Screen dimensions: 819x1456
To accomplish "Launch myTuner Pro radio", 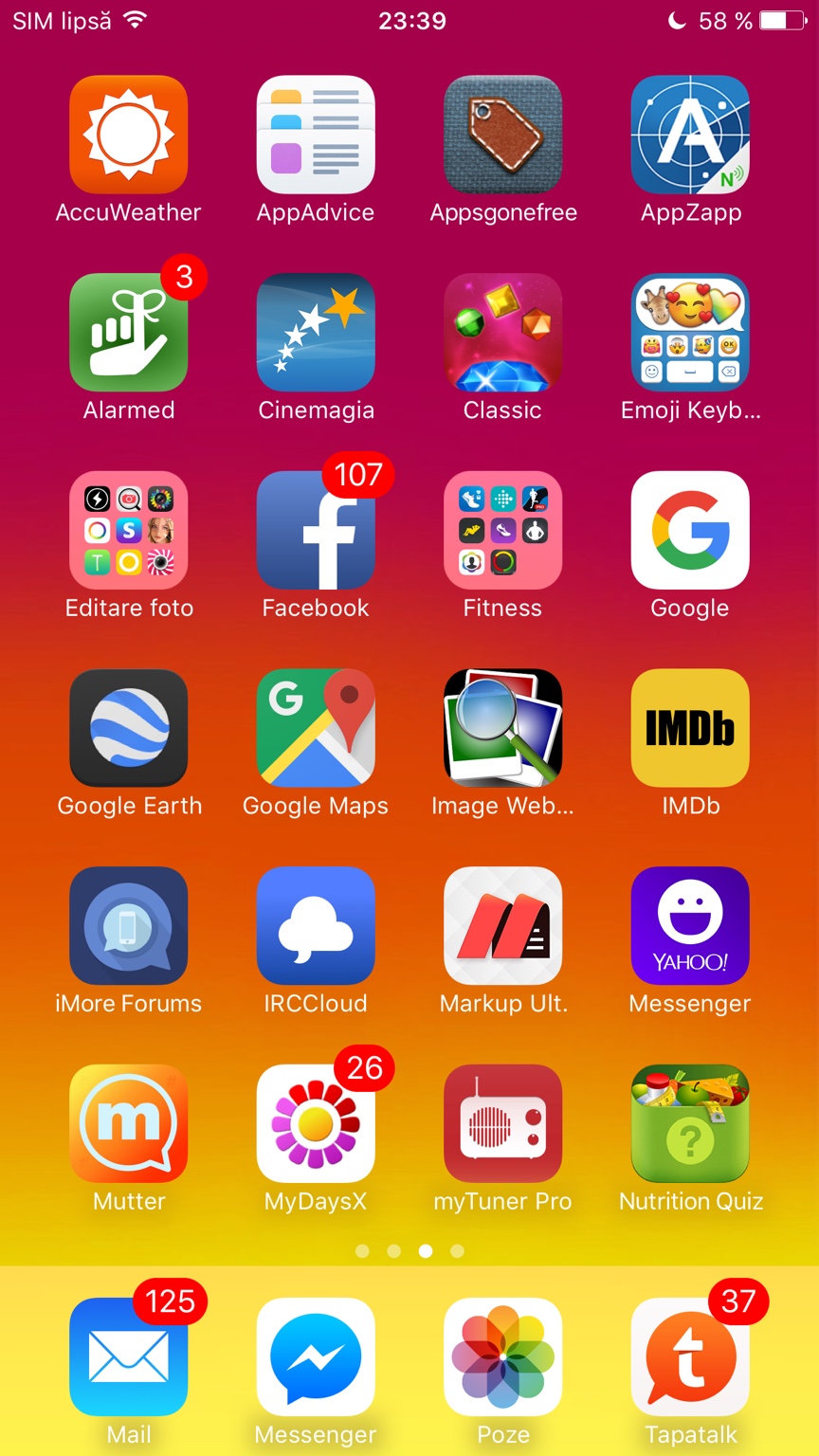I will coord(502,1123).
